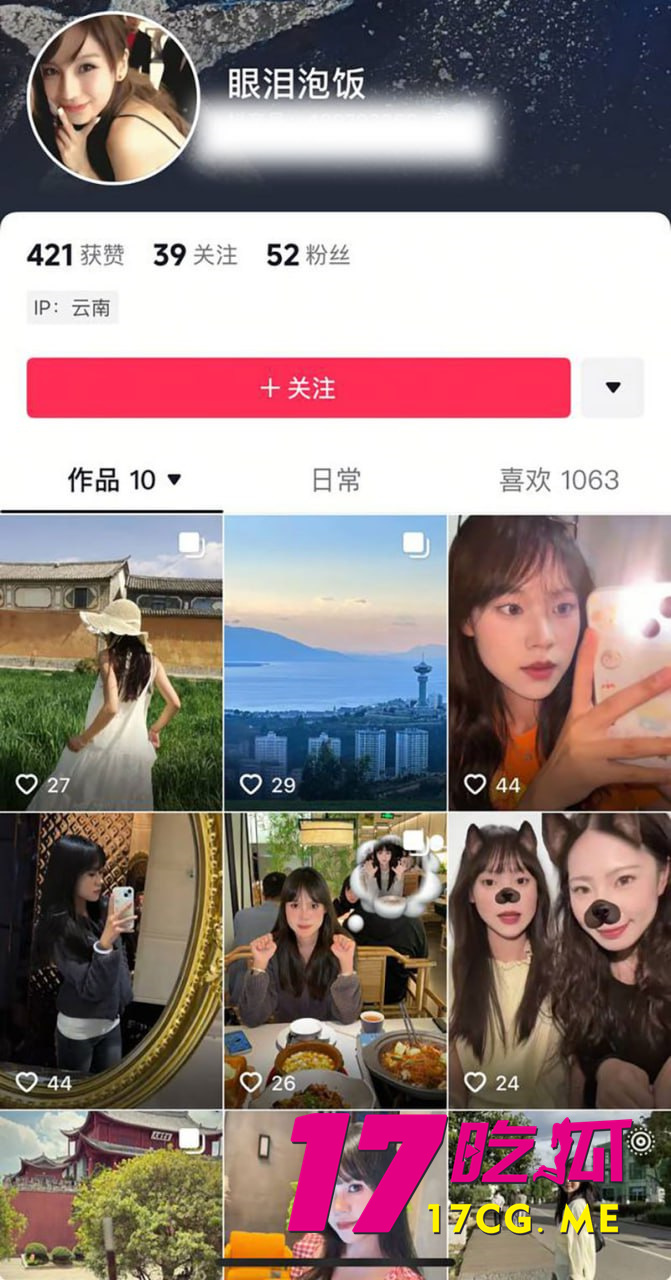View the 52 粉丝 followers list
This screenshot has width=671, height=1280.
[308, 255]
